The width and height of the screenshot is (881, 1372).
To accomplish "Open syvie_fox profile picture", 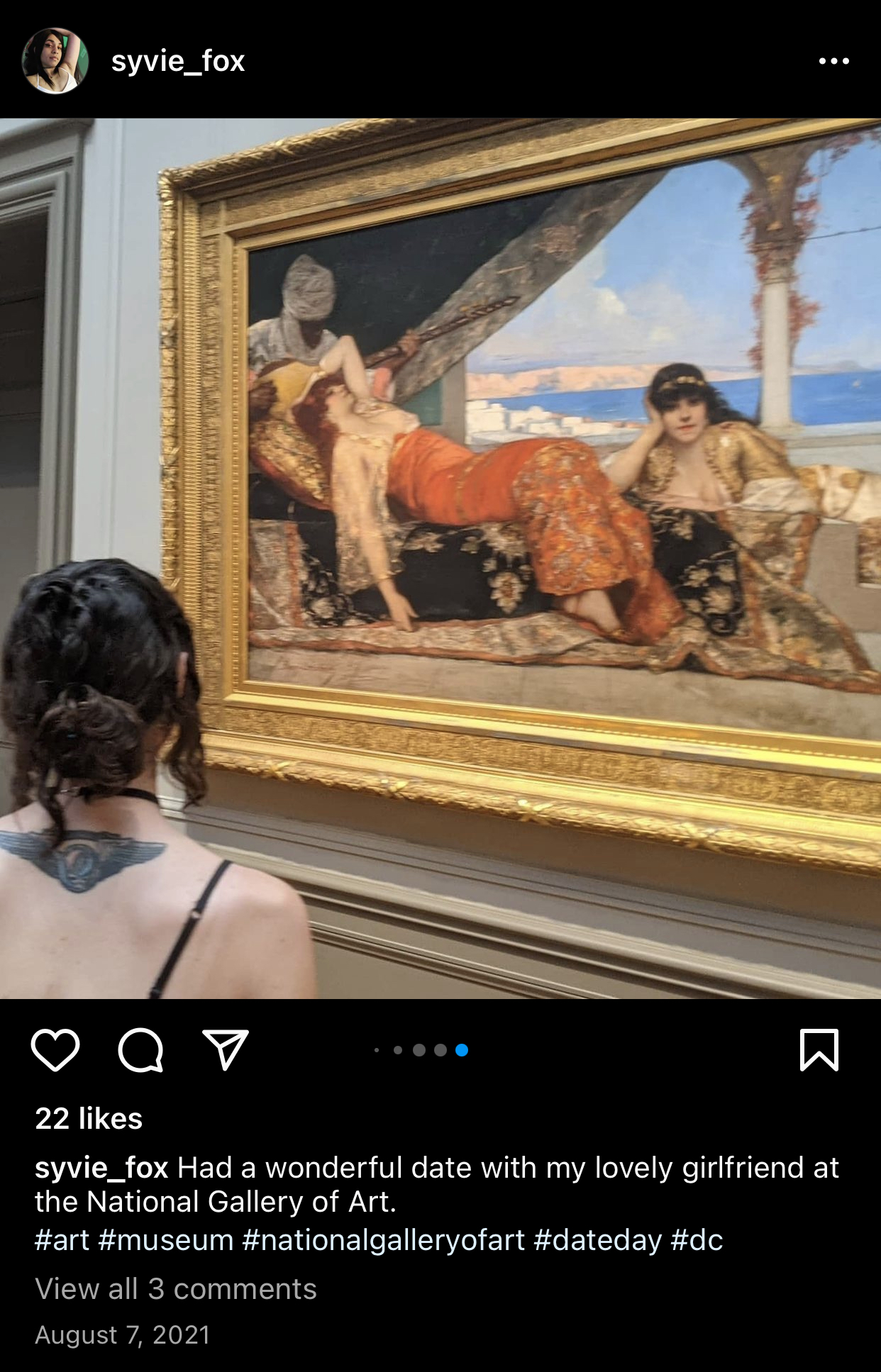I will pos(55,61).
